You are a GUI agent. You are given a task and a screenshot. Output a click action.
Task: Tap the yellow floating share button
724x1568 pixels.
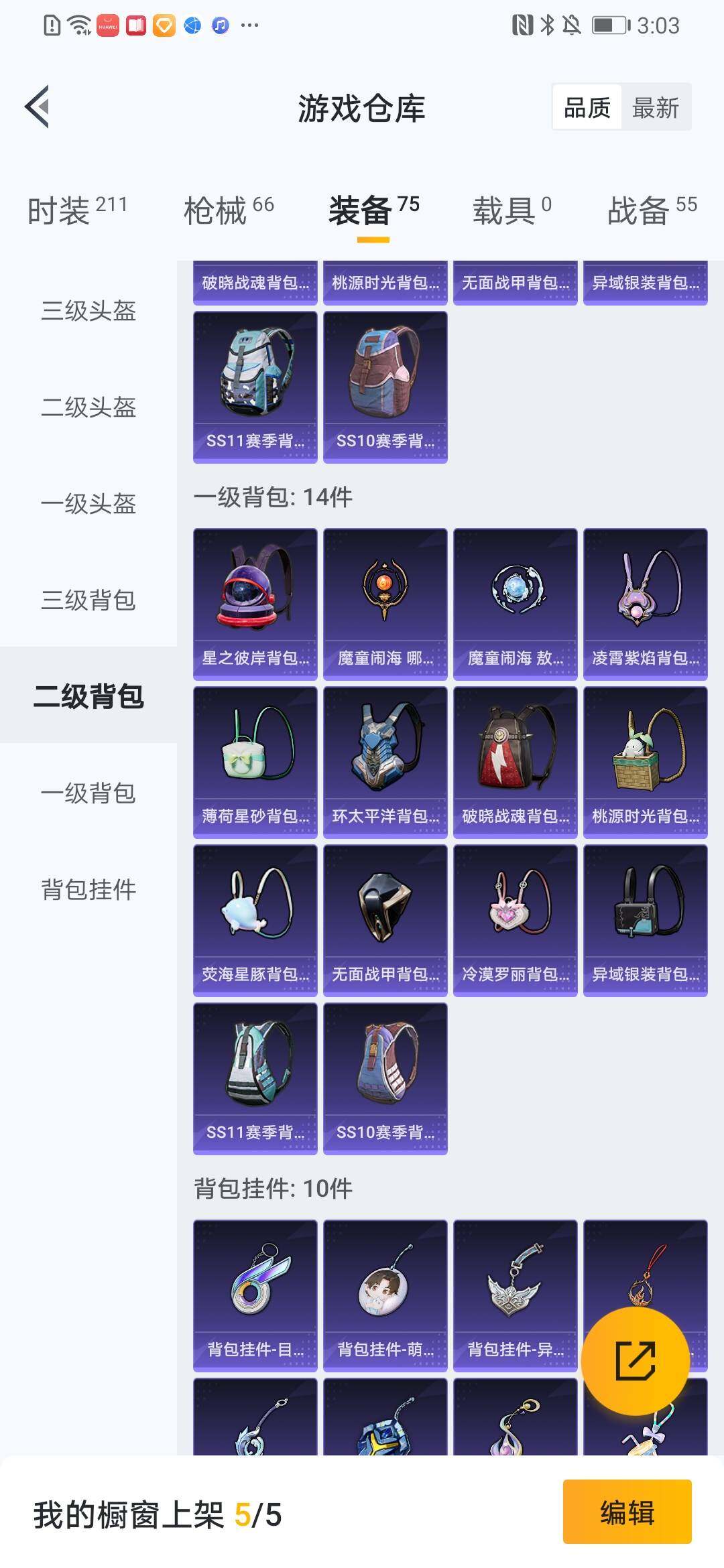coord(635,1361)
